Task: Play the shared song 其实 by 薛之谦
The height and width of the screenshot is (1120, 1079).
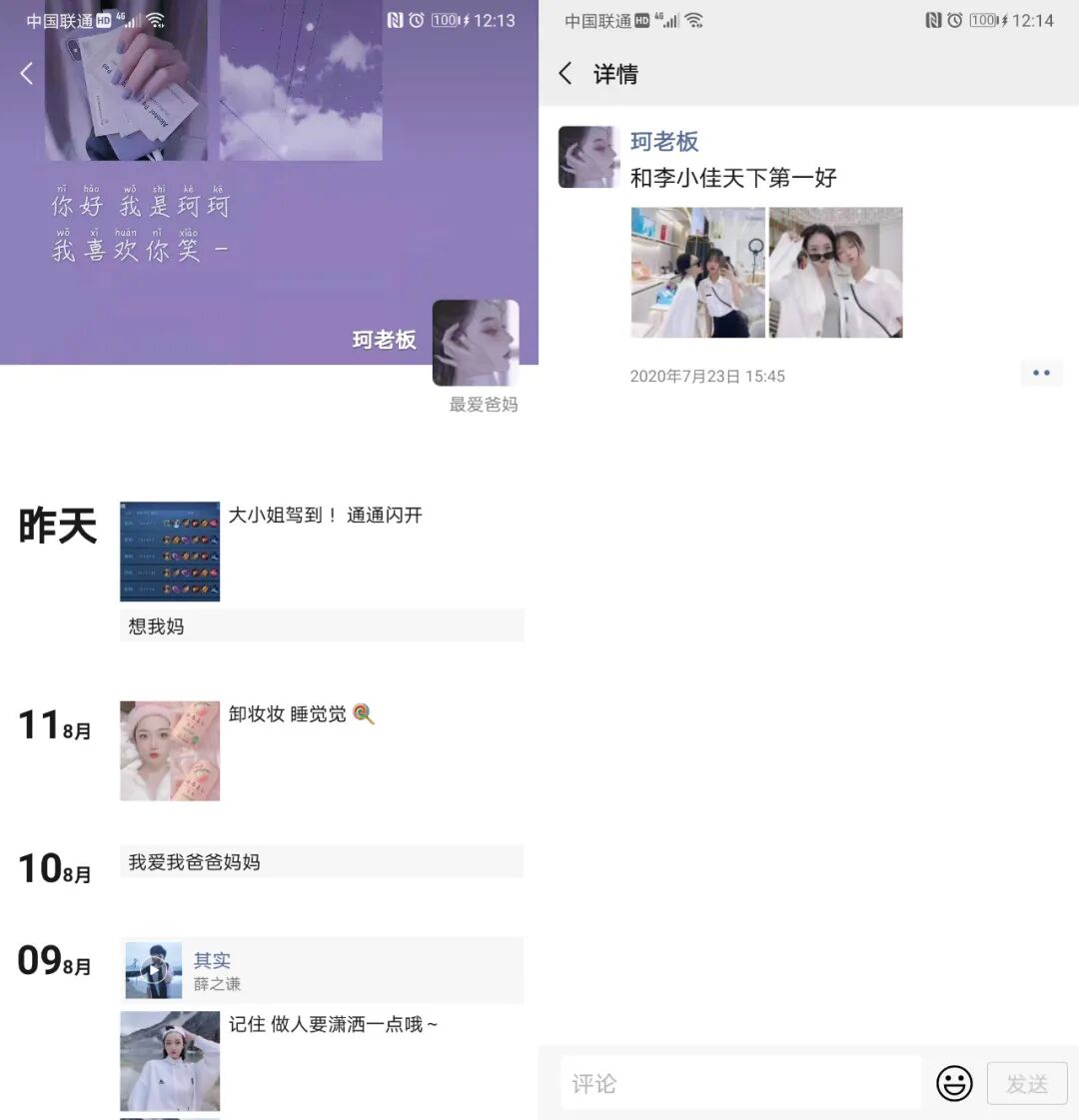Action: pos(154,970)
